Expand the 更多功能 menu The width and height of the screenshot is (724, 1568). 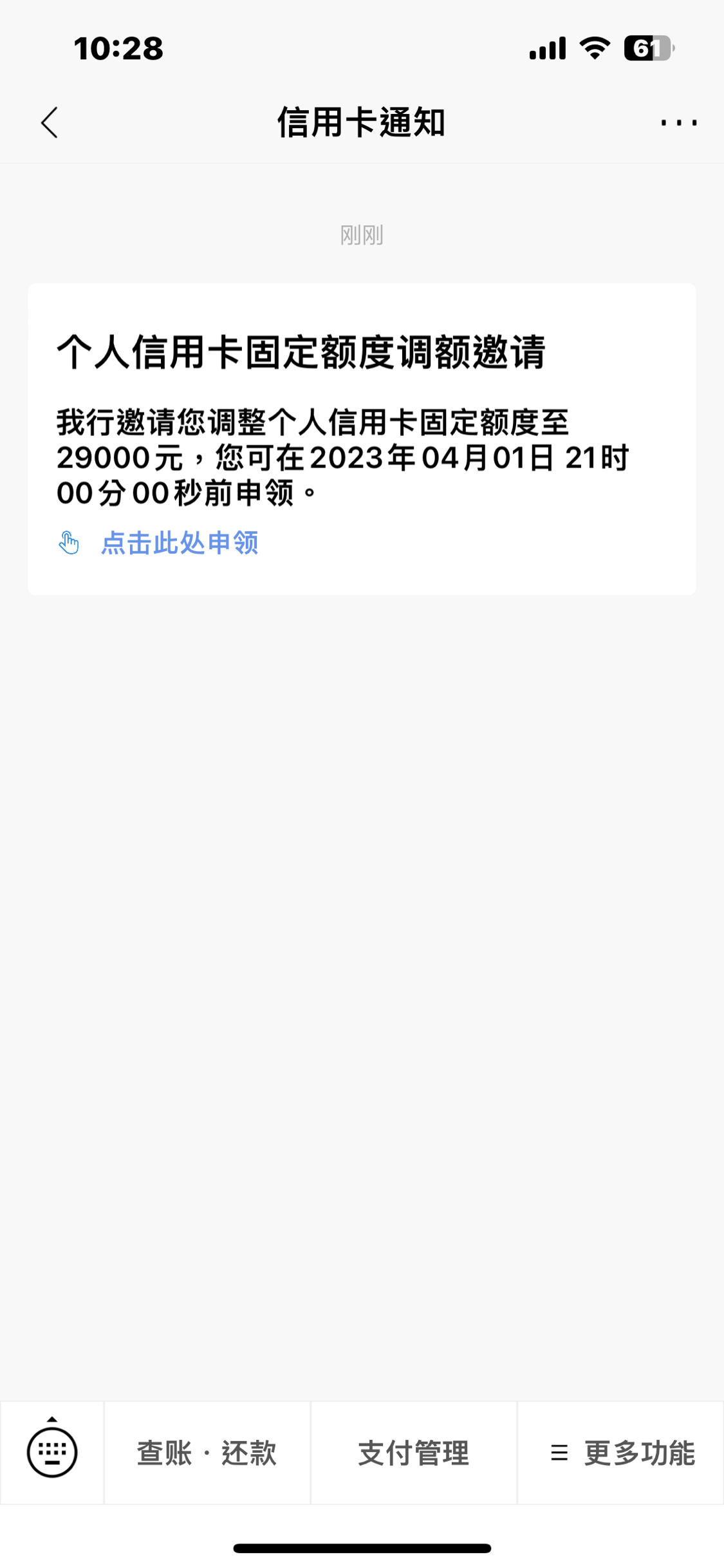click(621, 1453)
